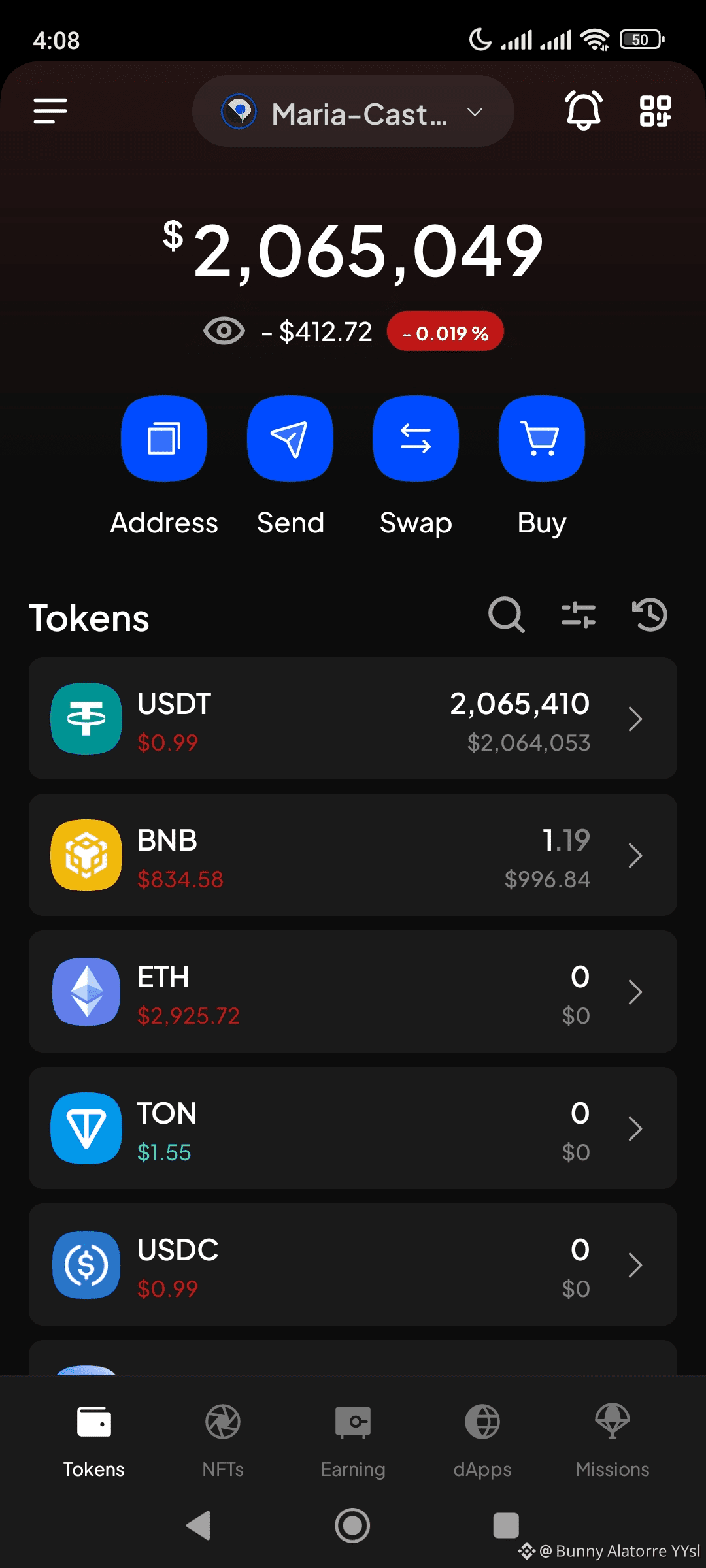Expand the Maria-Cast wallet selector
Image resolution: width=706 pixels, height=1568 pixels.
click(353, 112)
